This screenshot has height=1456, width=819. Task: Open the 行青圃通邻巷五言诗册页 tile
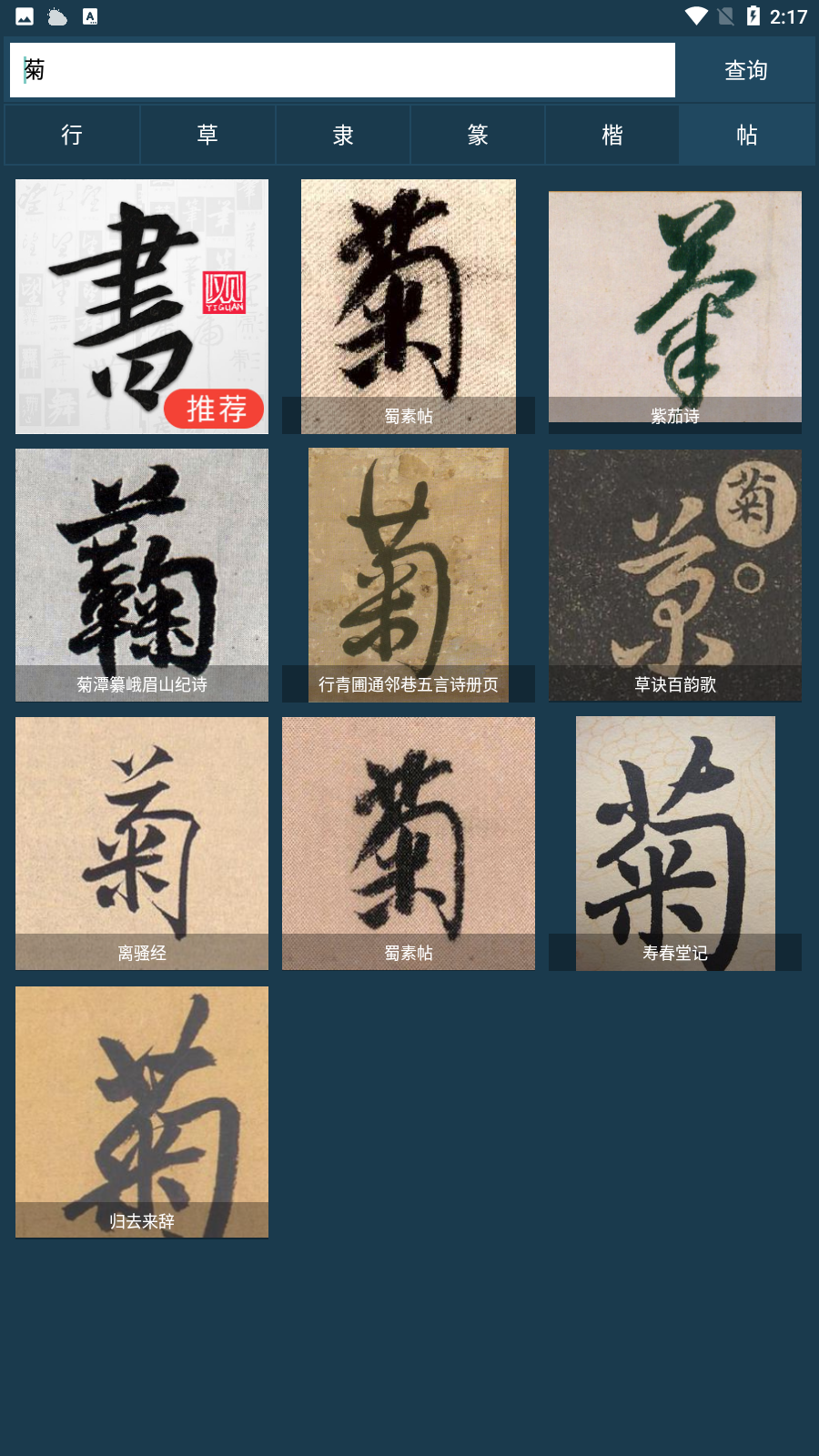[x=409, y=574]
